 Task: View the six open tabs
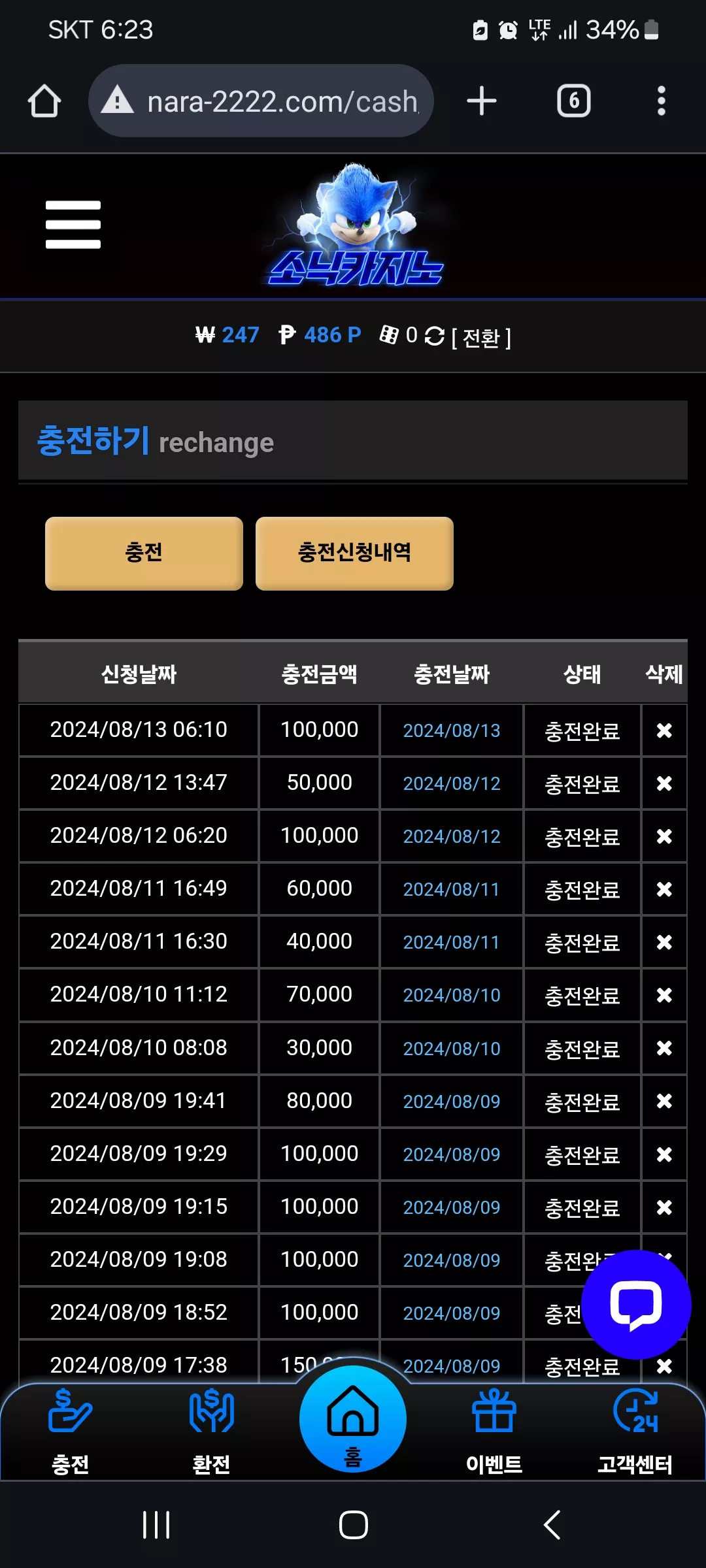click(x=574, y=101)
